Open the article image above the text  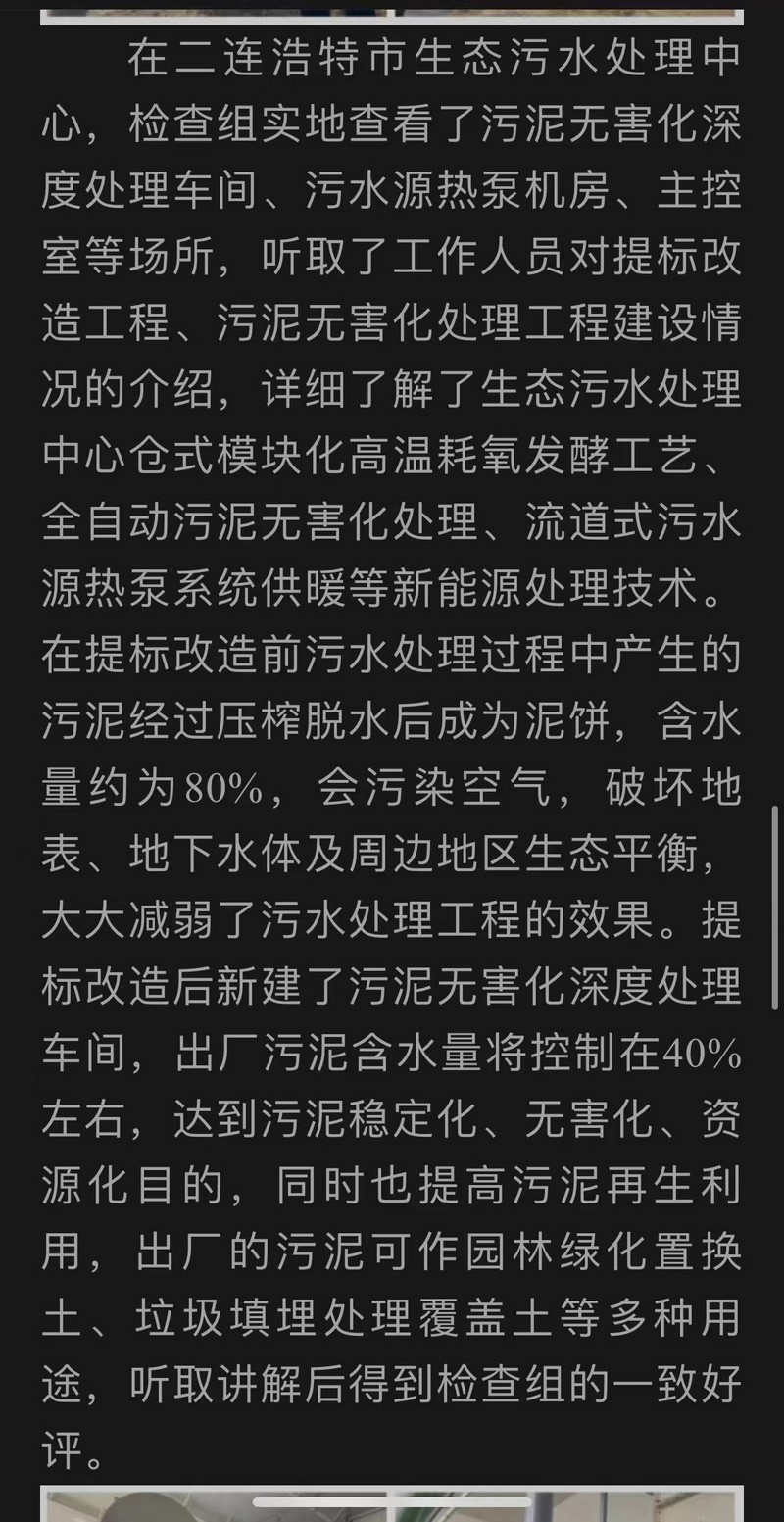pyautogui.click(x=392, y=11)
